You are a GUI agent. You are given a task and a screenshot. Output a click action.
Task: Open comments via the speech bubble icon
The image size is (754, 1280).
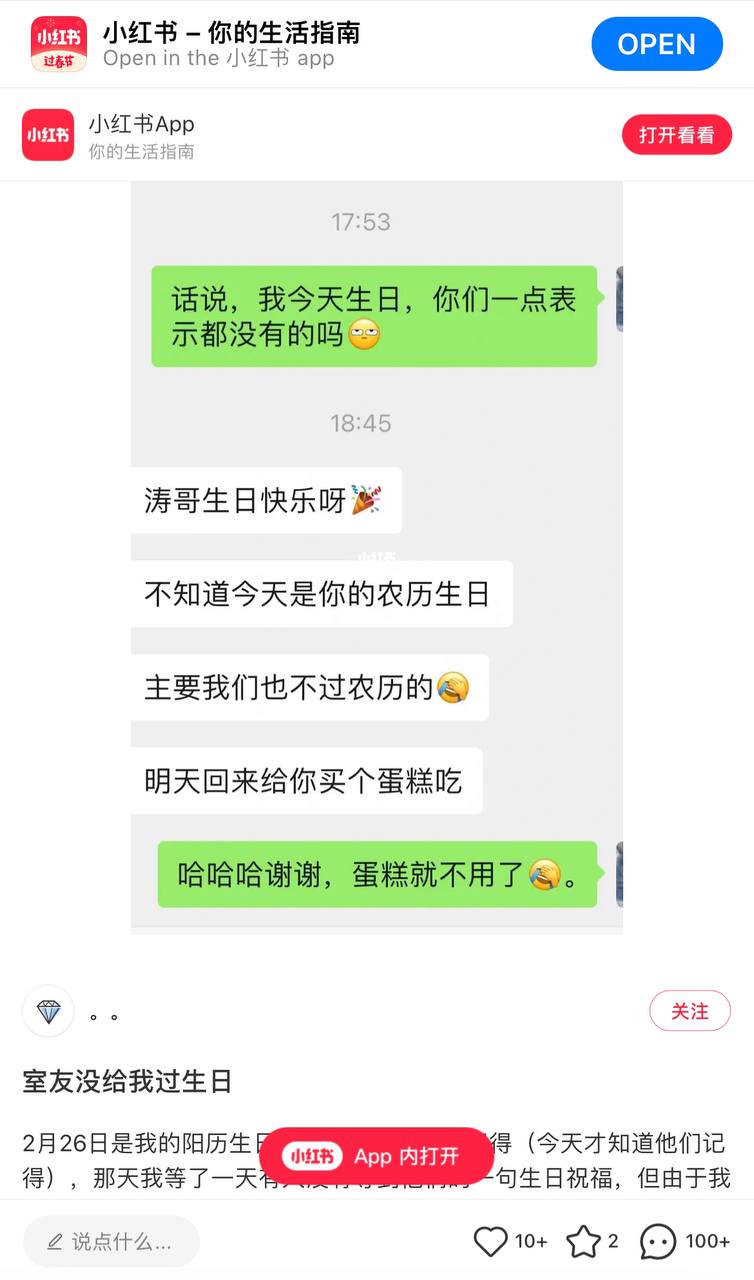point(658,1240)
